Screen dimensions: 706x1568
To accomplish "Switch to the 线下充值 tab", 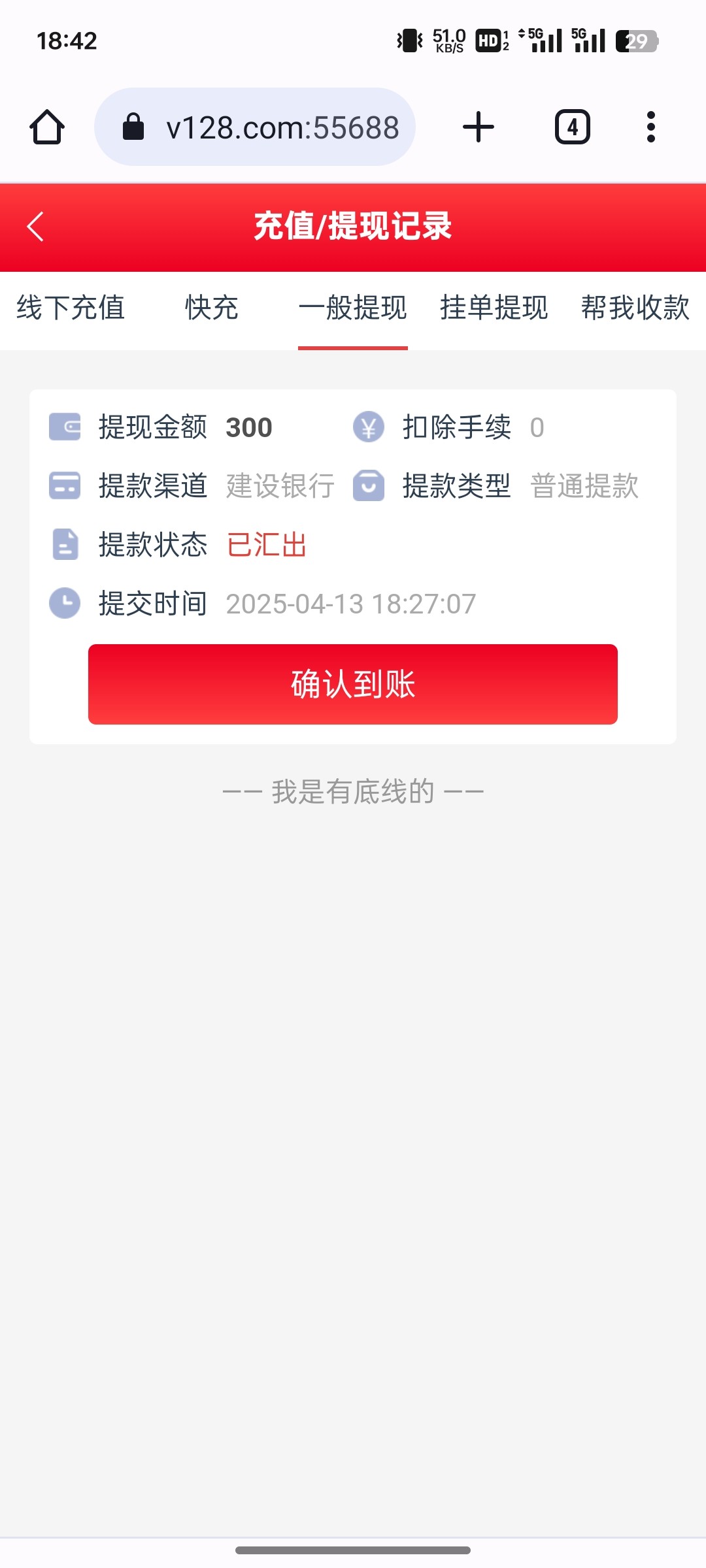I will click(x=71, y=308).
